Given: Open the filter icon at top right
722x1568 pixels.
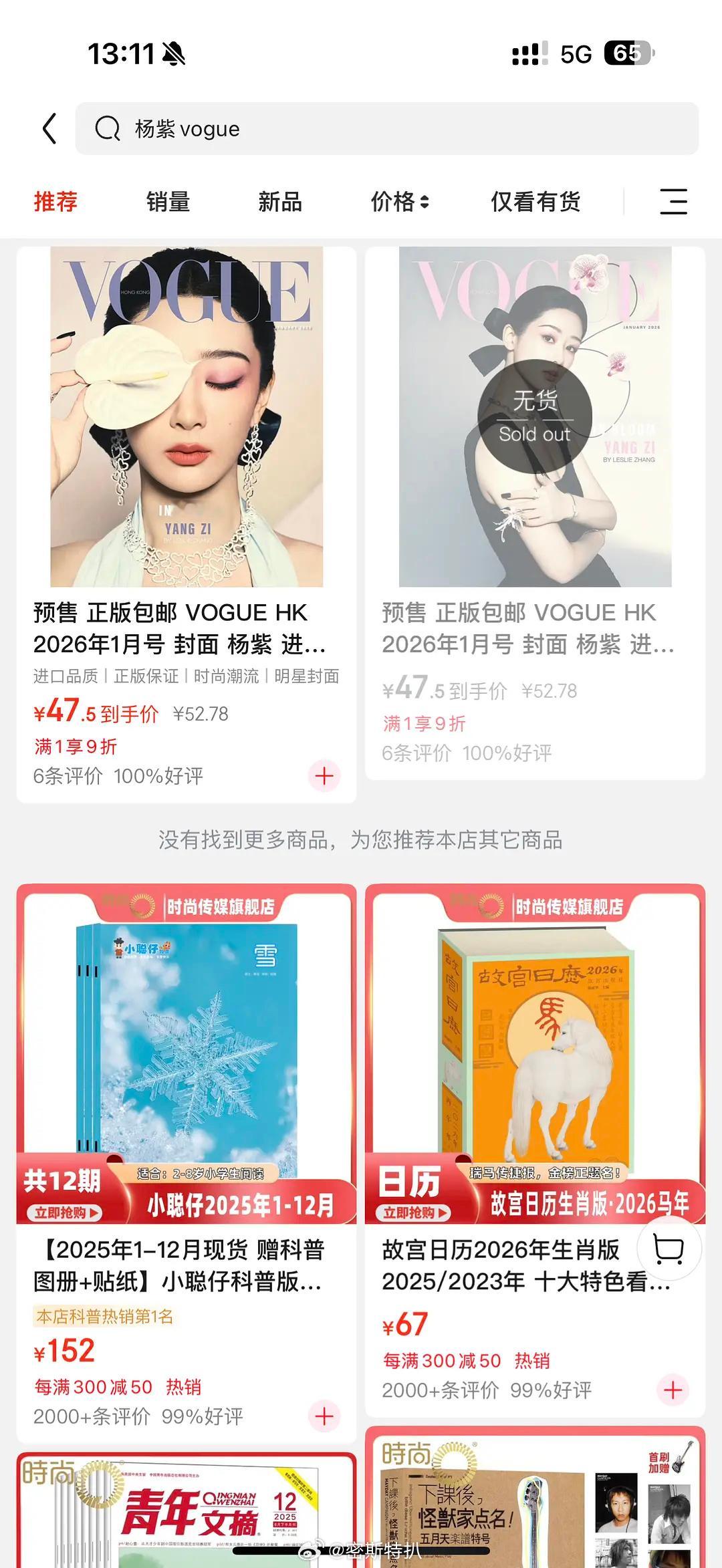Looking at the screenshot, I should pyautogui.click(x=673, y=201).
